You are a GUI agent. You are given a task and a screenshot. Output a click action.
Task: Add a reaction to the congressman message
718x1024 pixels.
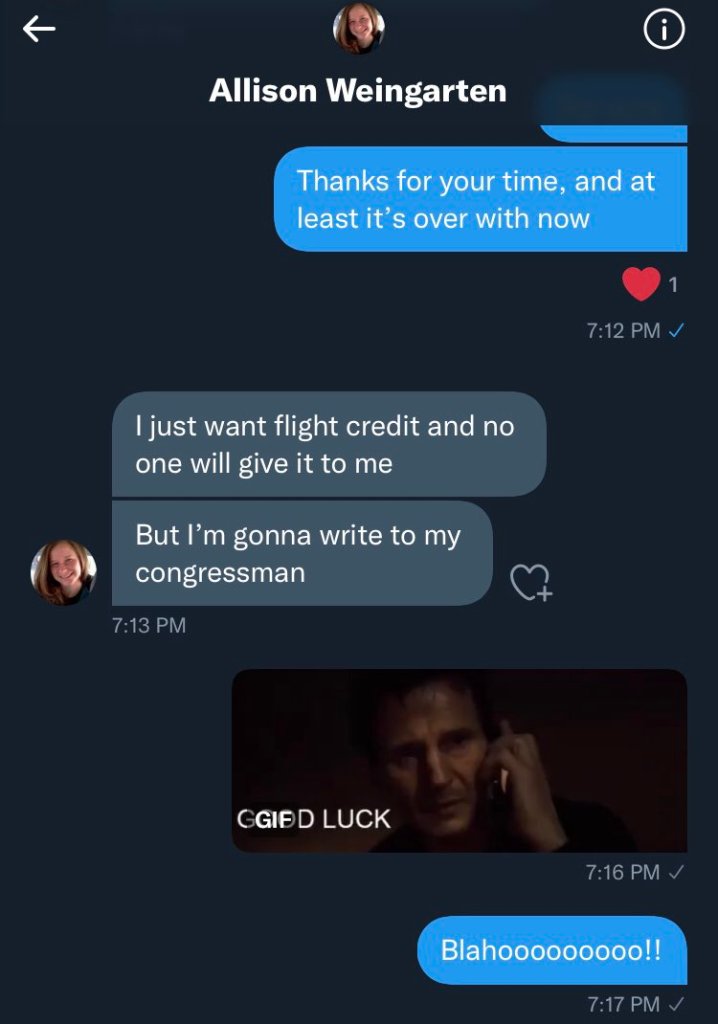tap(531, 582)
